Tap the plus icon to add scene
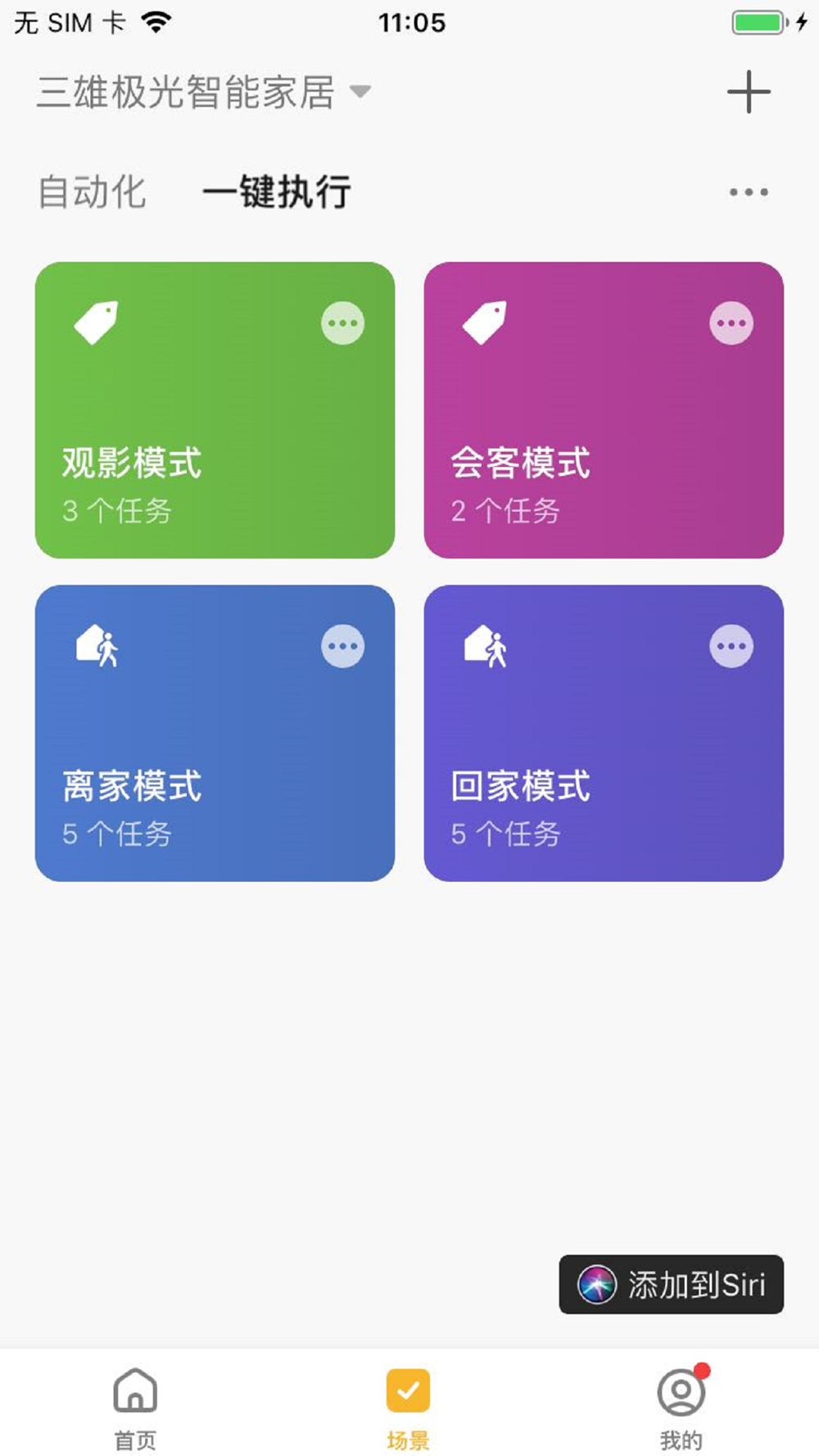The height and width of the screenshot is (1456, 819). tap(749, 92)
